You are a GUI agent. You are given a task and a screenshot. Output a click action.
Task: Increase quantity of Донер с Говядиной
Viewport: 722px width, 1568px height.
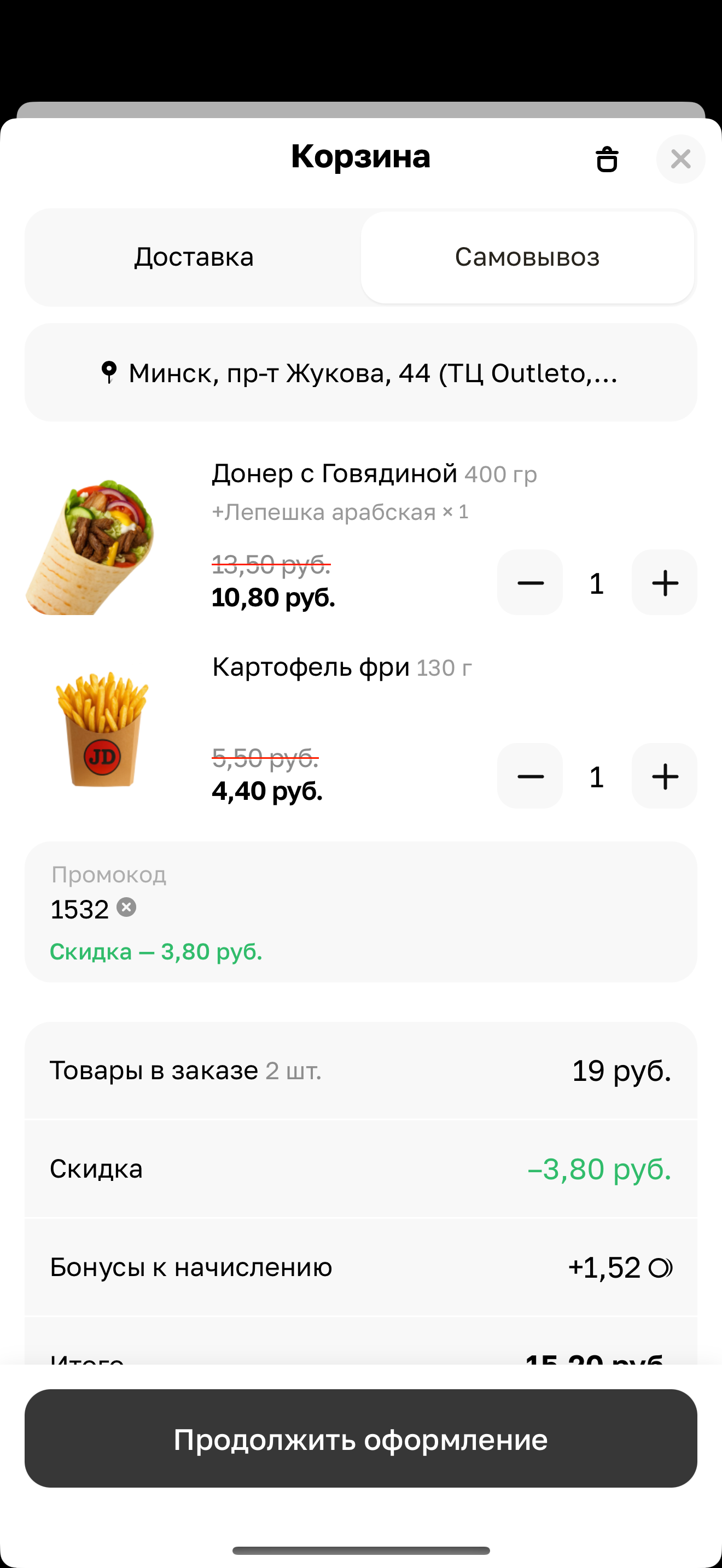[x=664, y=582]
